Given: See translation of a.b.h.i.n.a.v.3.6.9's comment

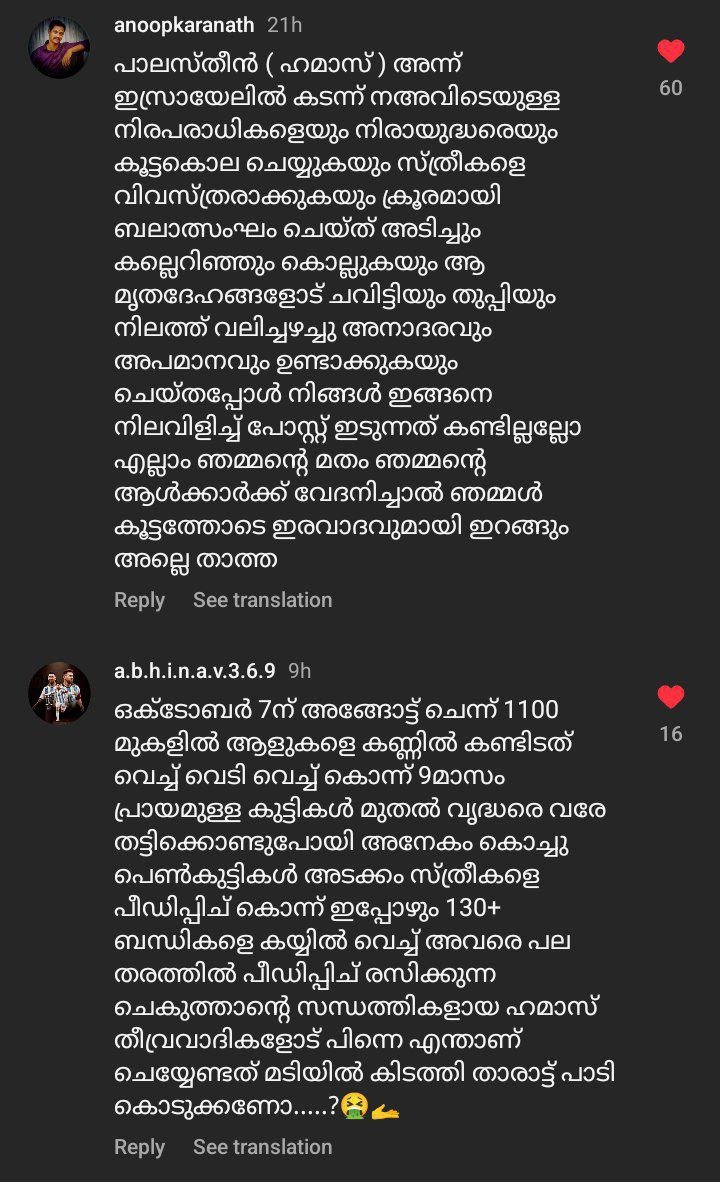Looking at the screenshot, I should click(x=262, y=1147).
